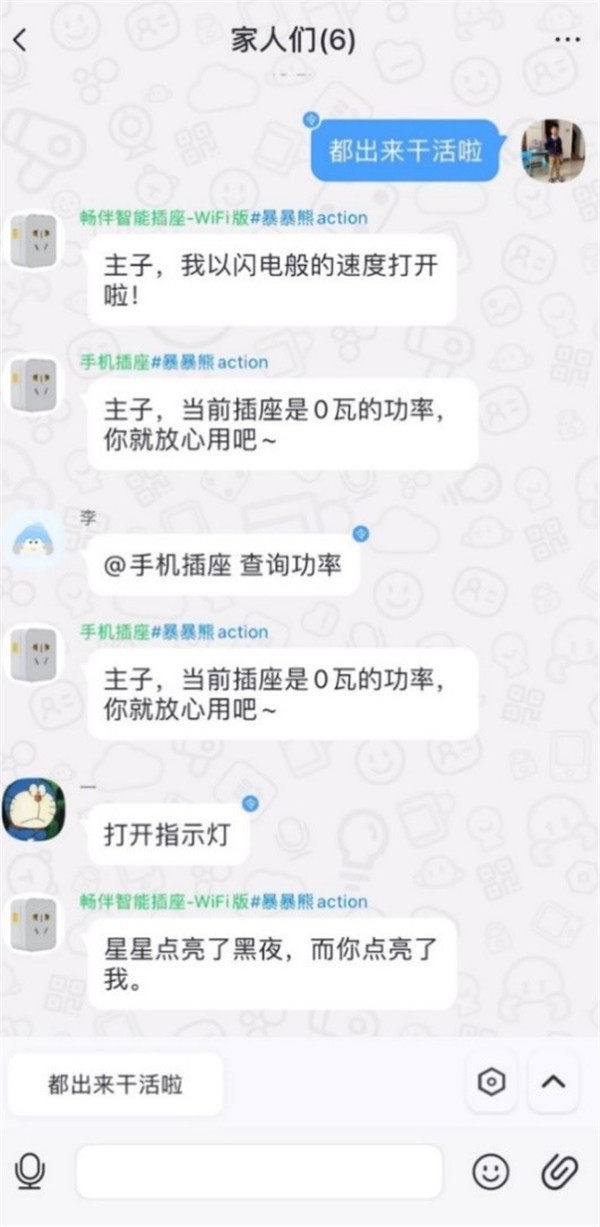Open the three-dot overflow menu

point(566,41)
